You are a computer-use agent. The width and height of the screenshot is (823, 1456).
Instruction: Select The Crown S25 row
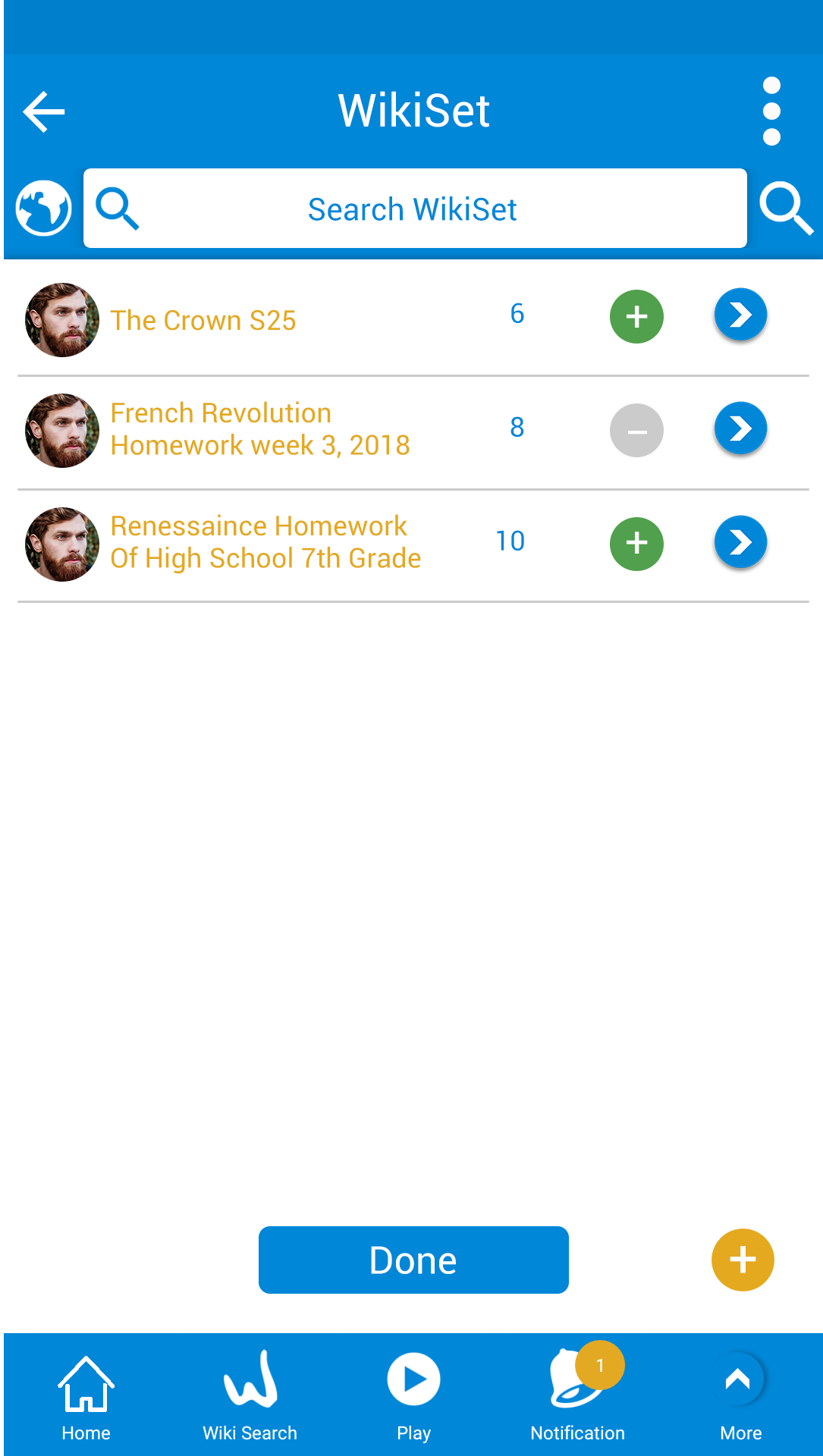coord(413,319)
